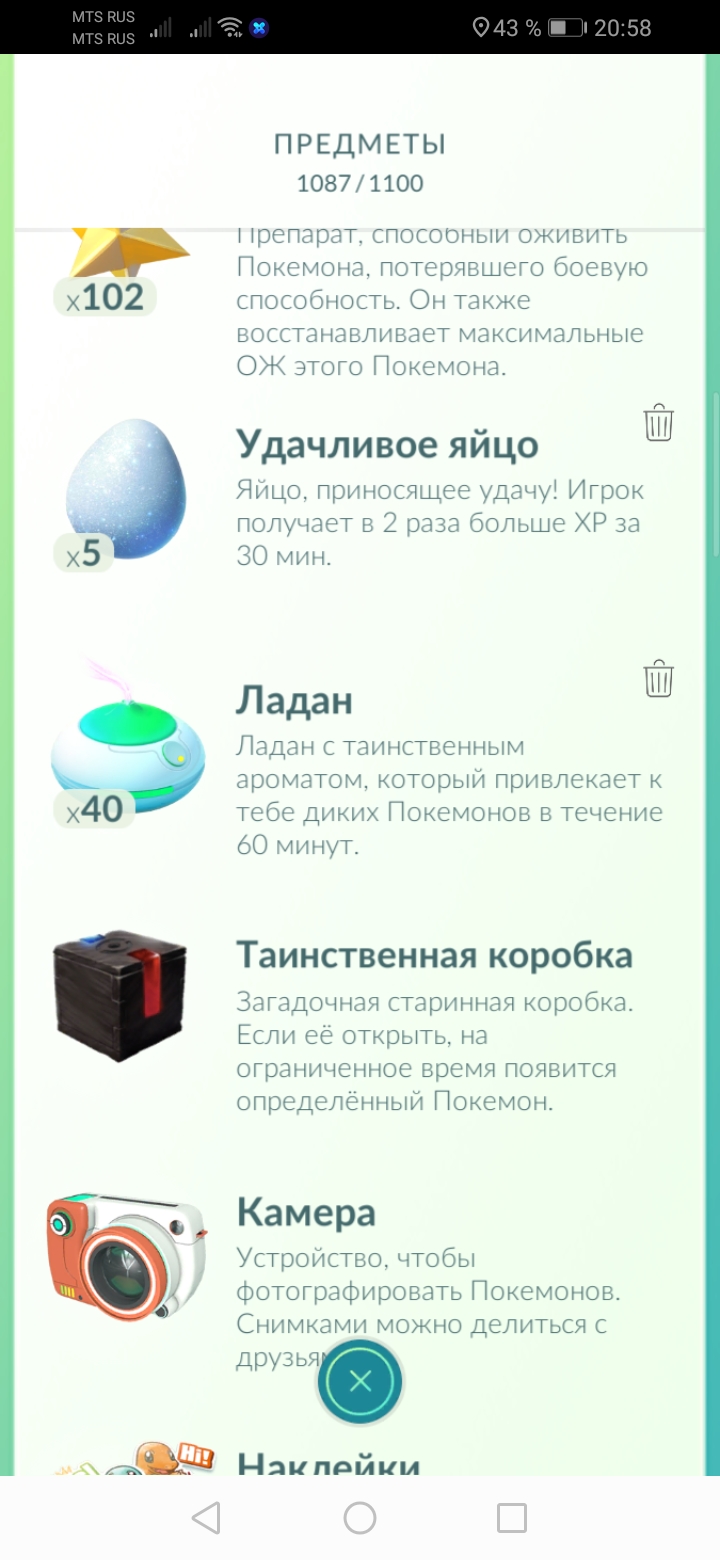Tap the trash icon beside Incense
This screenshot has width=720, height=1560.
click(658, 679)
